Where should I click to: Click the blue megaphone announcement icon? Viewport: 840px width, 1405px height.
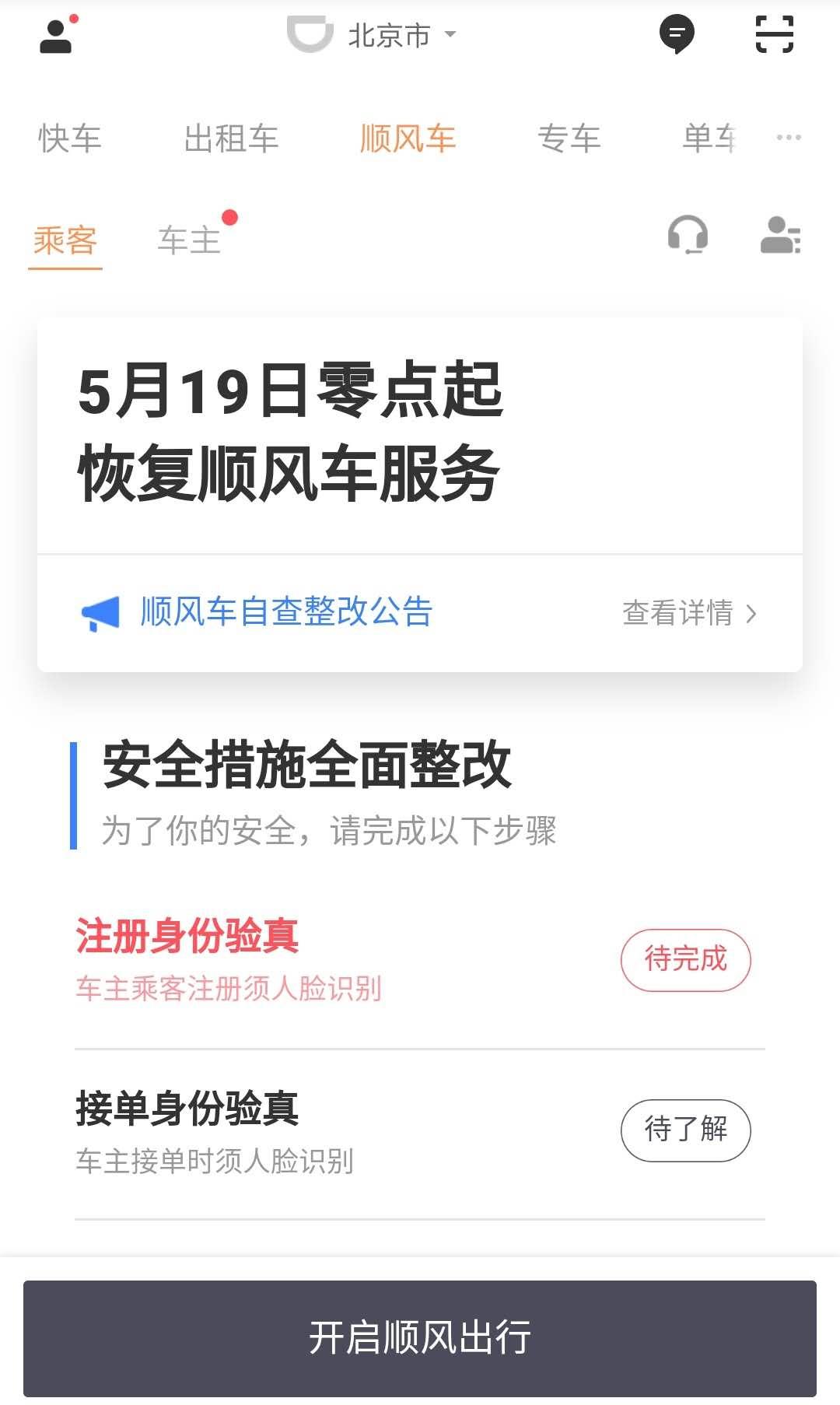click(103, 614)
